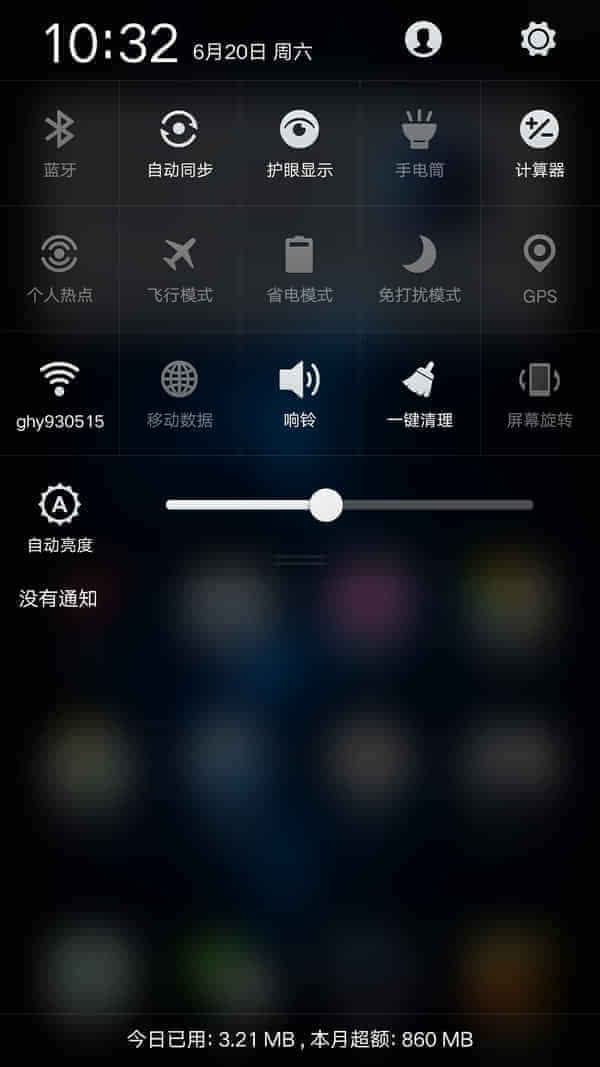Enable airplane mode (飞行模式)

pyautogui.click(x=180, y=268)
